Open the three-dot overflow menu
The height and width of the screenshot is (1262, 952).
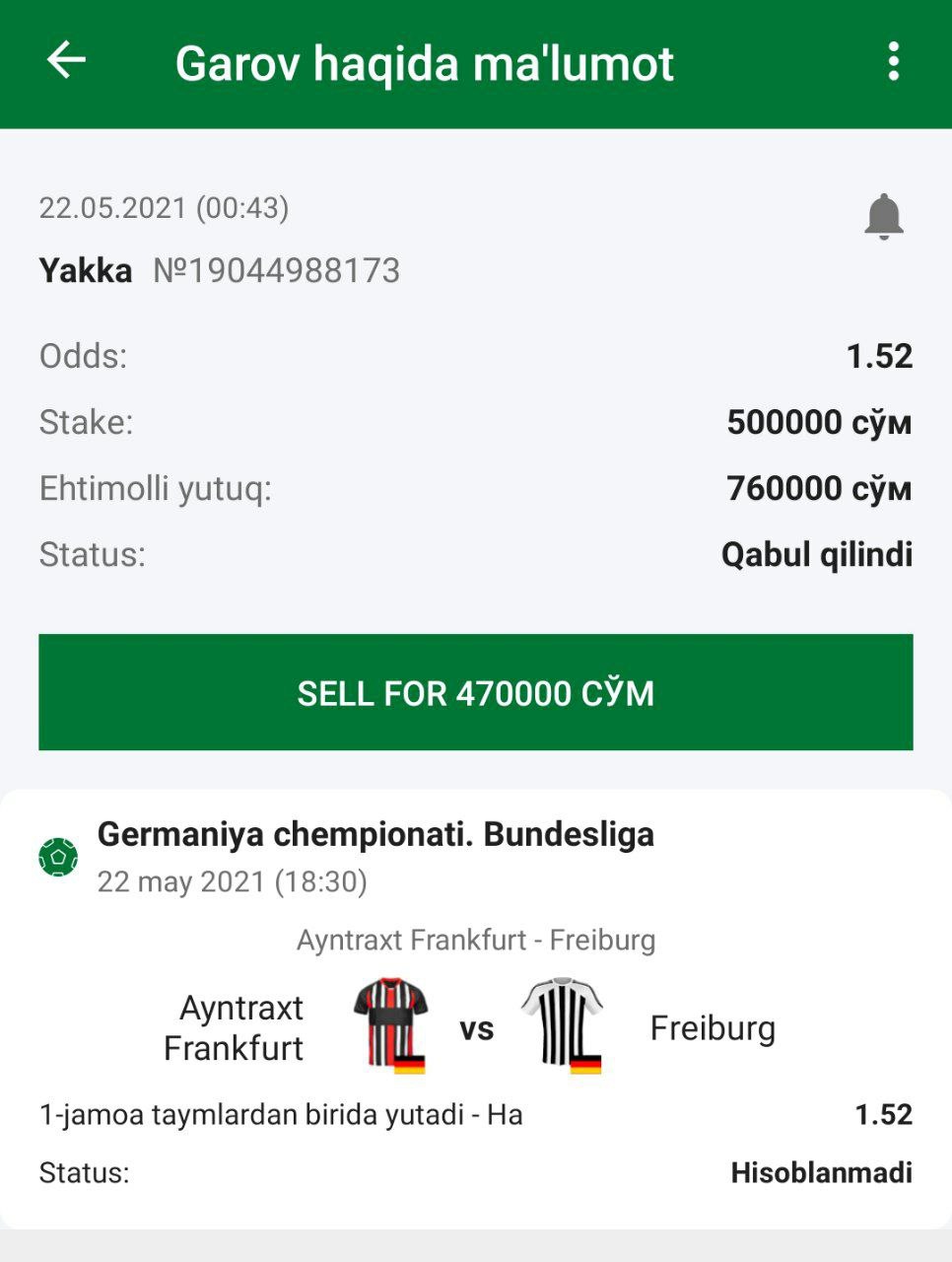tap(893, 61)
